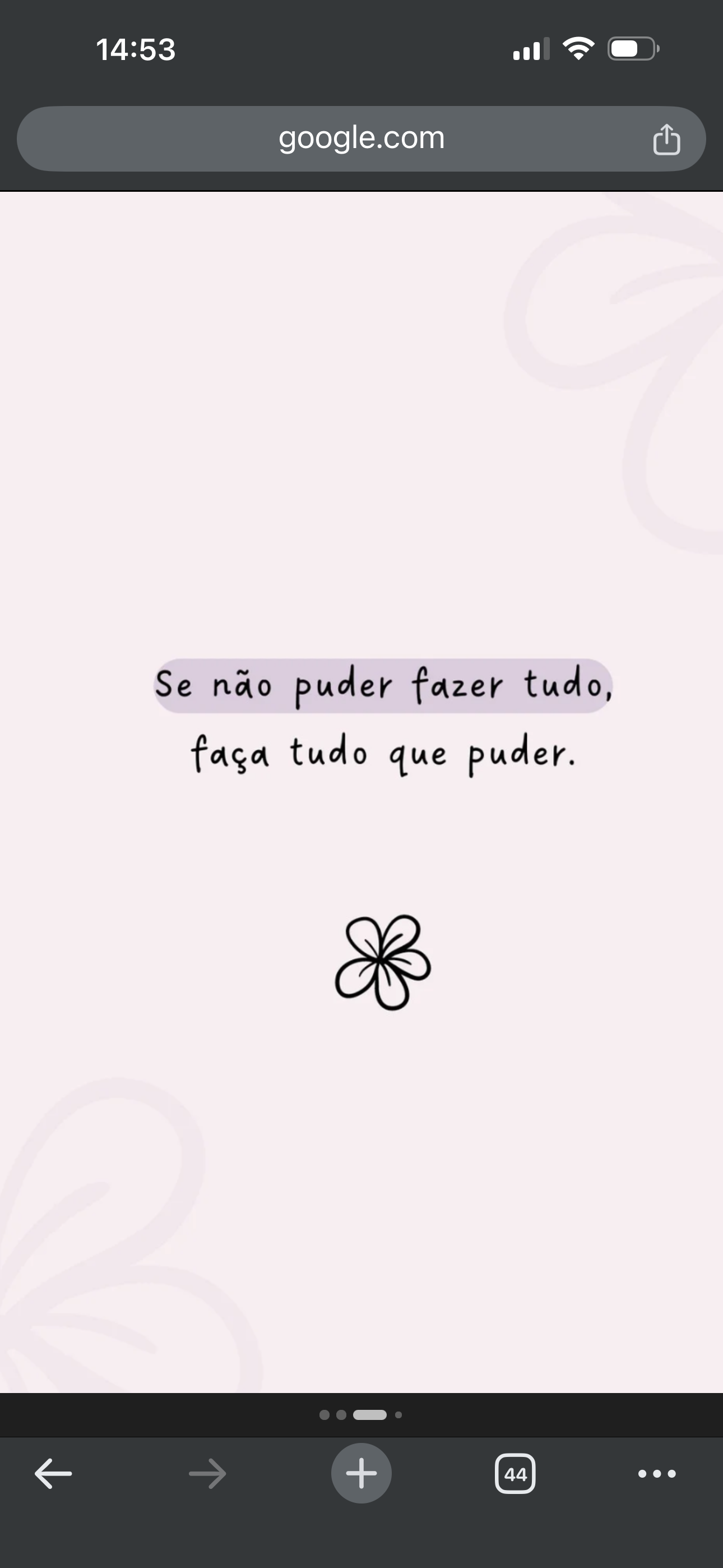
Task: Open the three-dot browser menu
Action: [x=657, y=1474]
